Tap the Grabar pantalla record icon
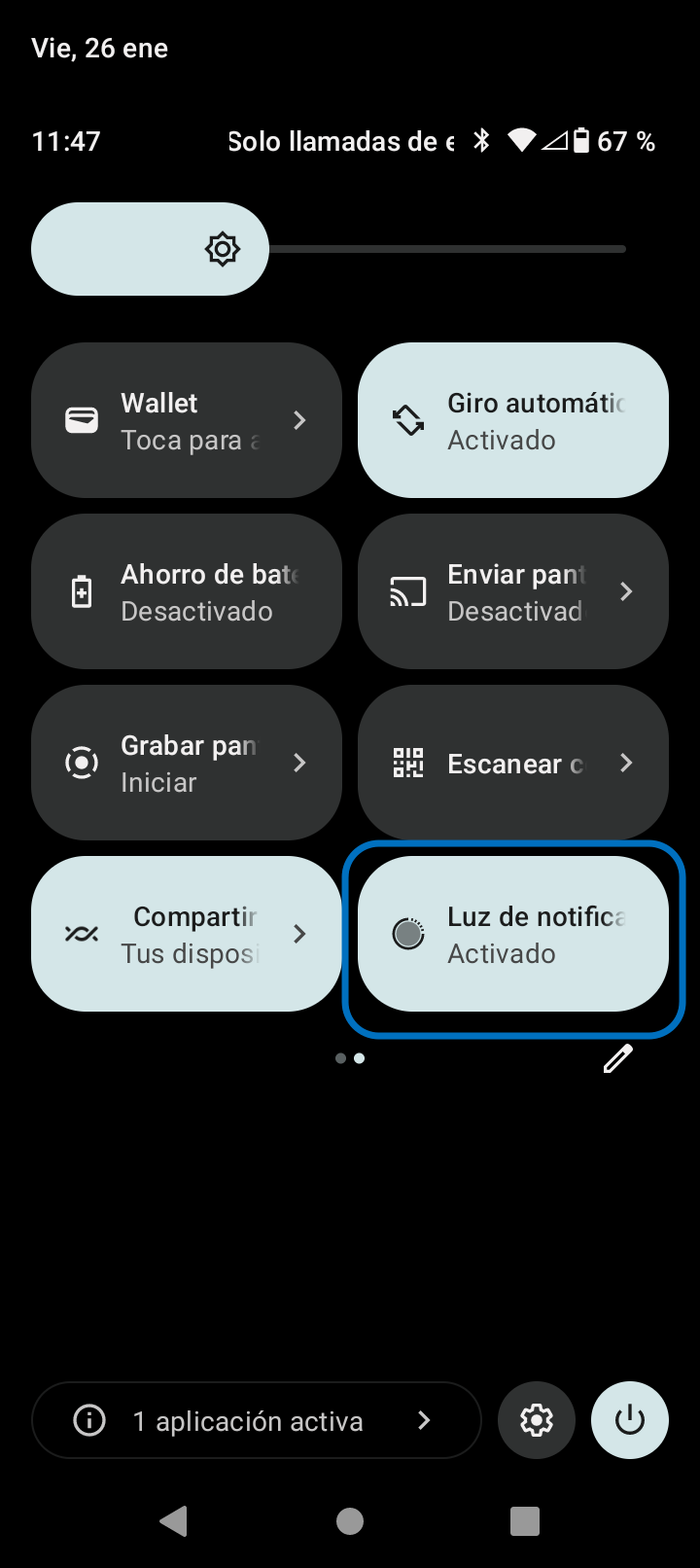This screenshot has height=1568, width=700. 83,762
